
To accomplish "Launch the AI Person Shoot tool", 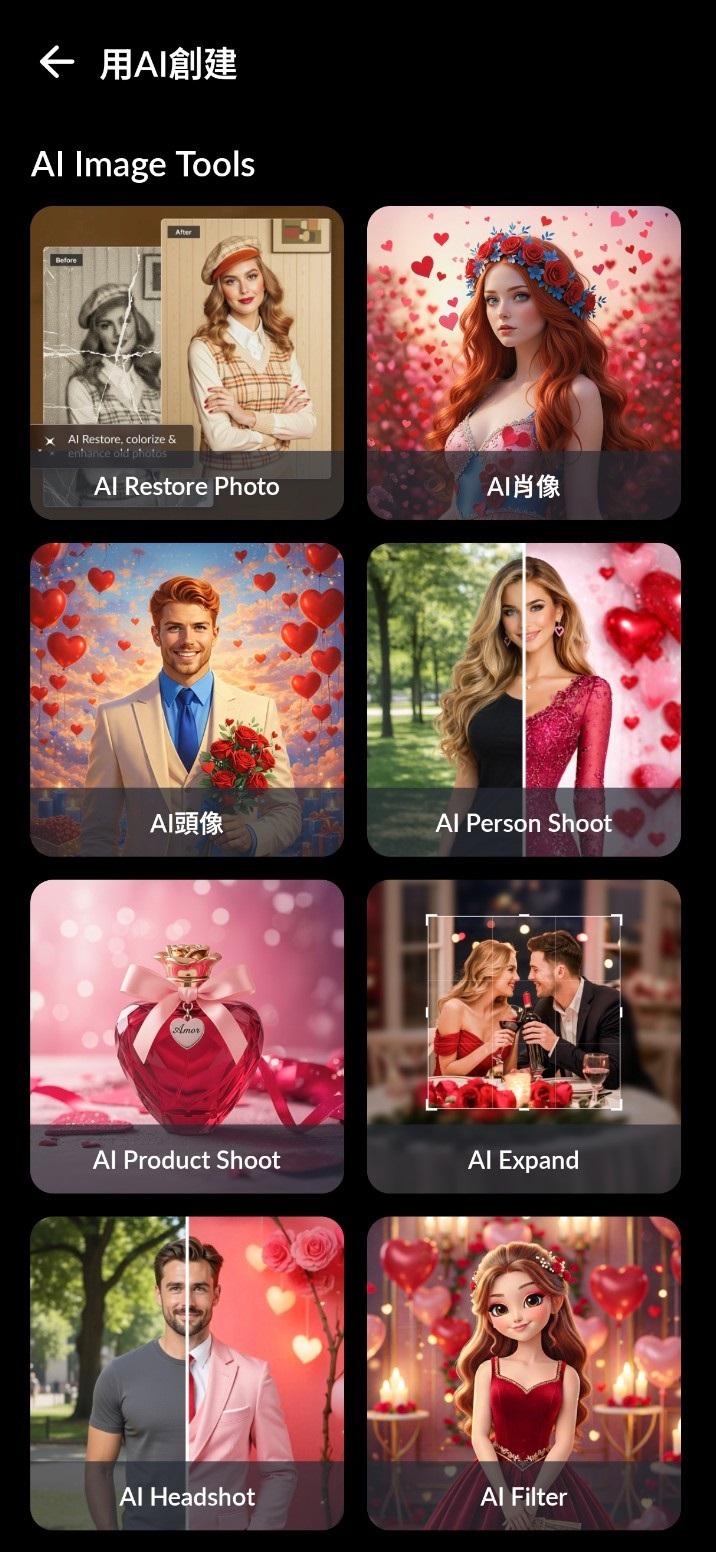I will click(x=524, y=700).
